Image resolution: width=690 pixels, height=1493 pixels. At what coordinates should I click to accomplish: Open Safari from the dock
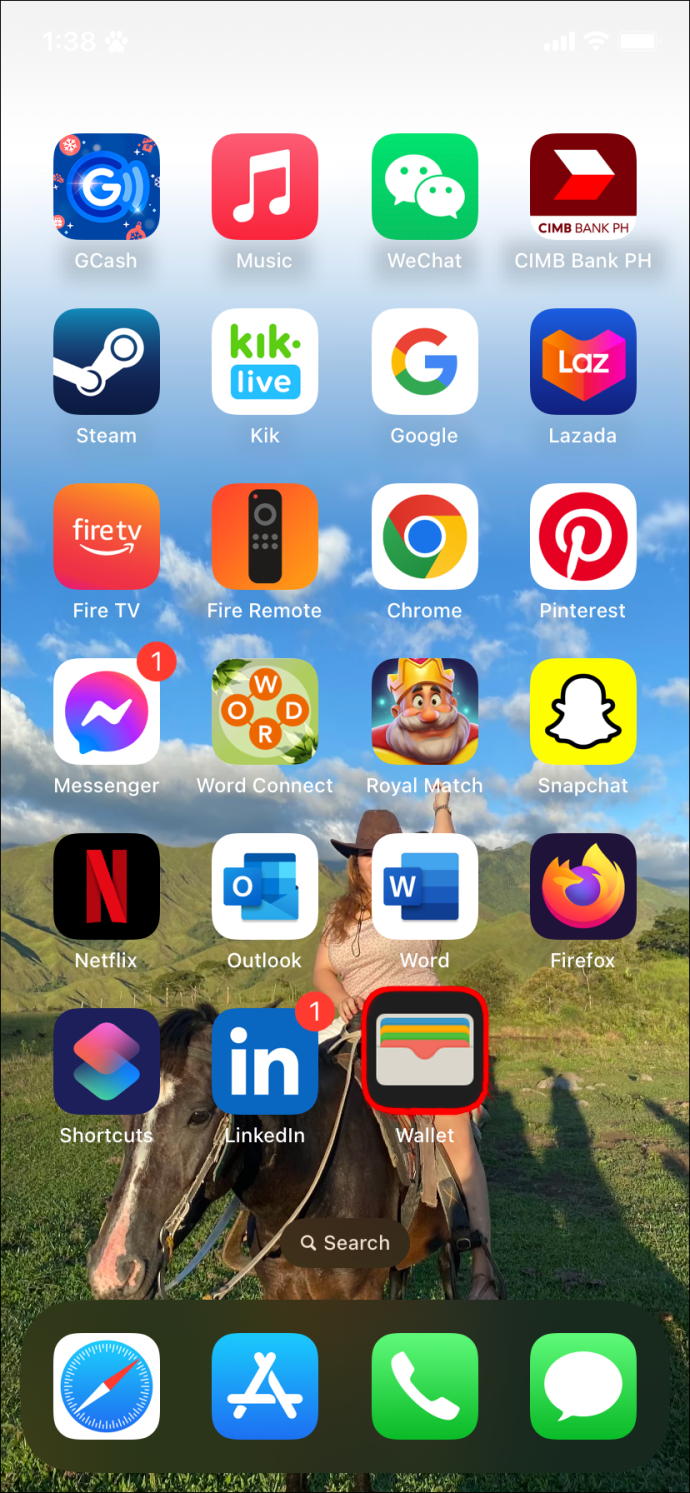(106, 1386)
